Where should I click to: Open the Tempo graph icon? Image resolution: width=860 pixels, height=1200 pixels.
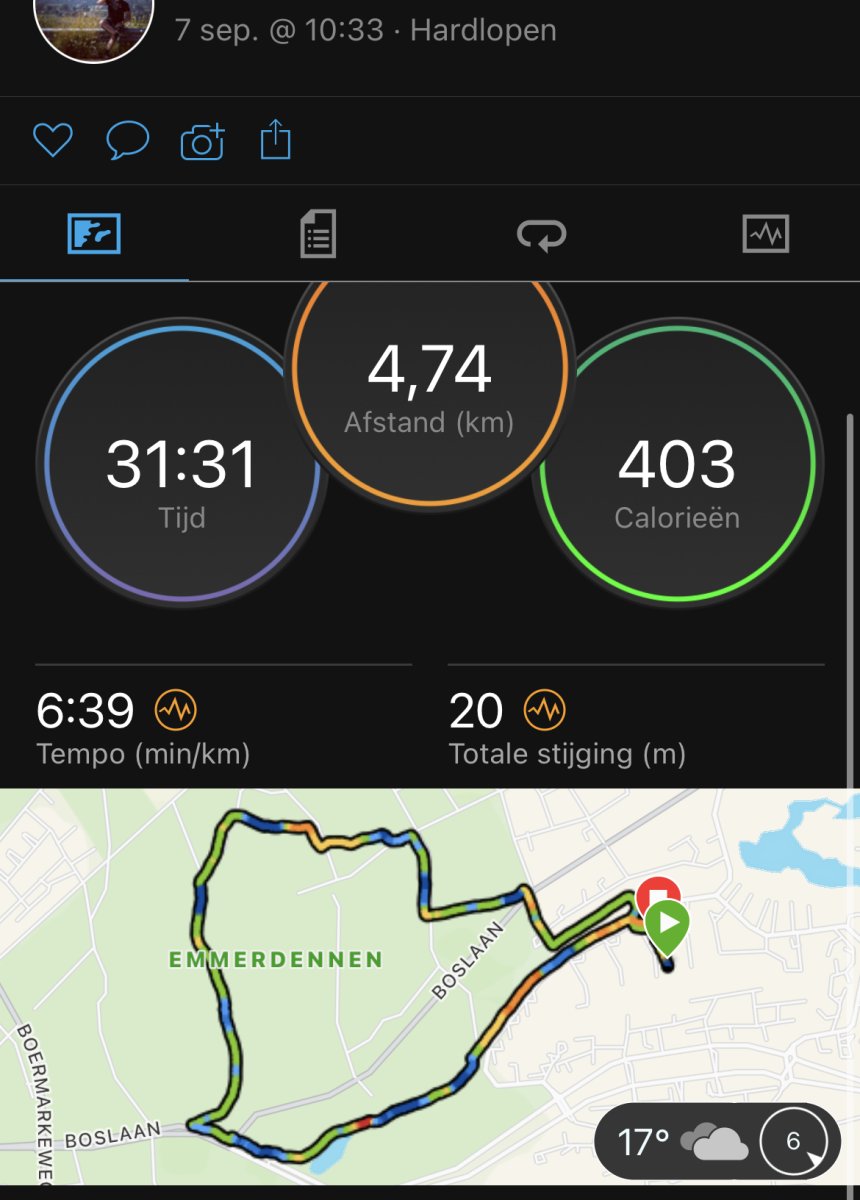pyautogui.click(x=176, y=711)
